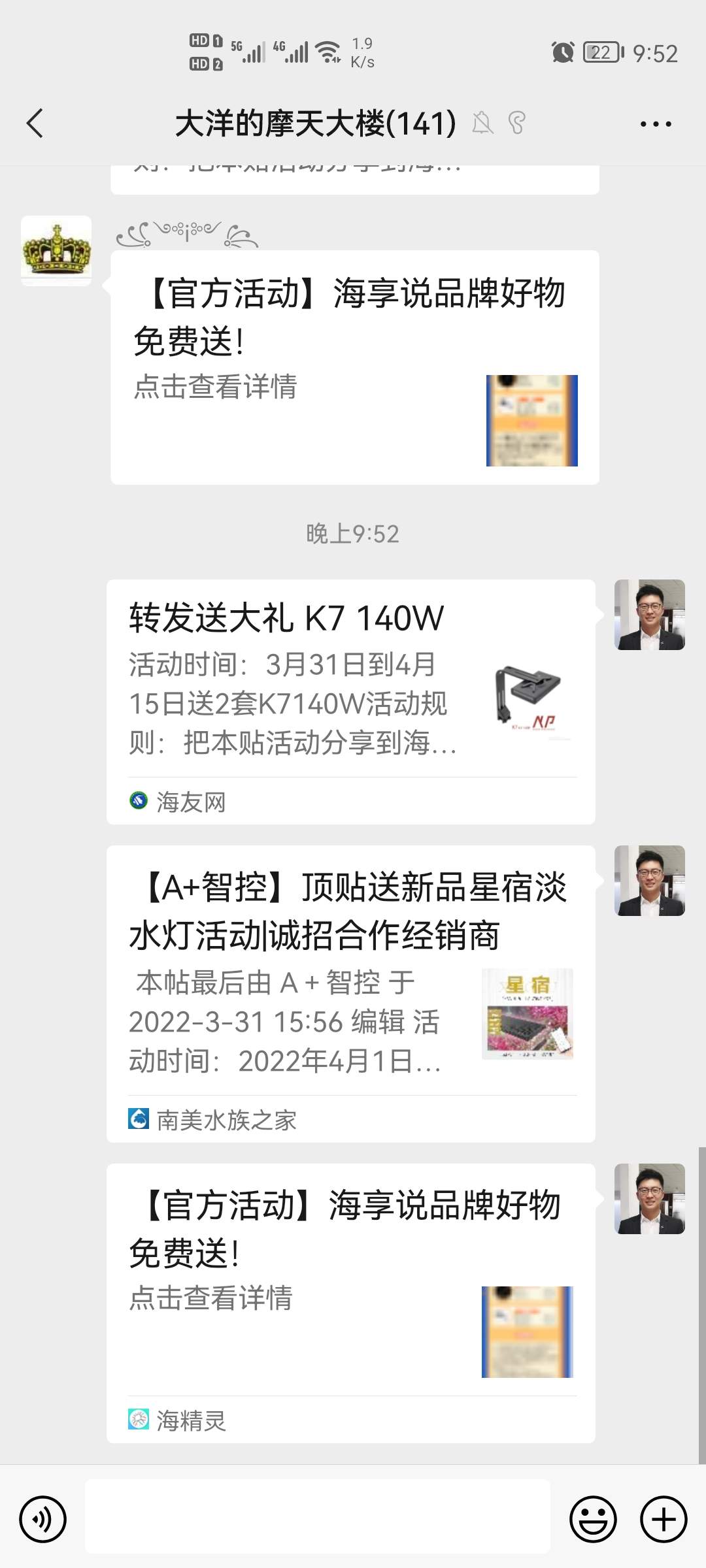The height and width of the screenshot is (1568, 706).
Task: Open the A+智控 星宿淡水灯 shared card
Action: [350, 993]
